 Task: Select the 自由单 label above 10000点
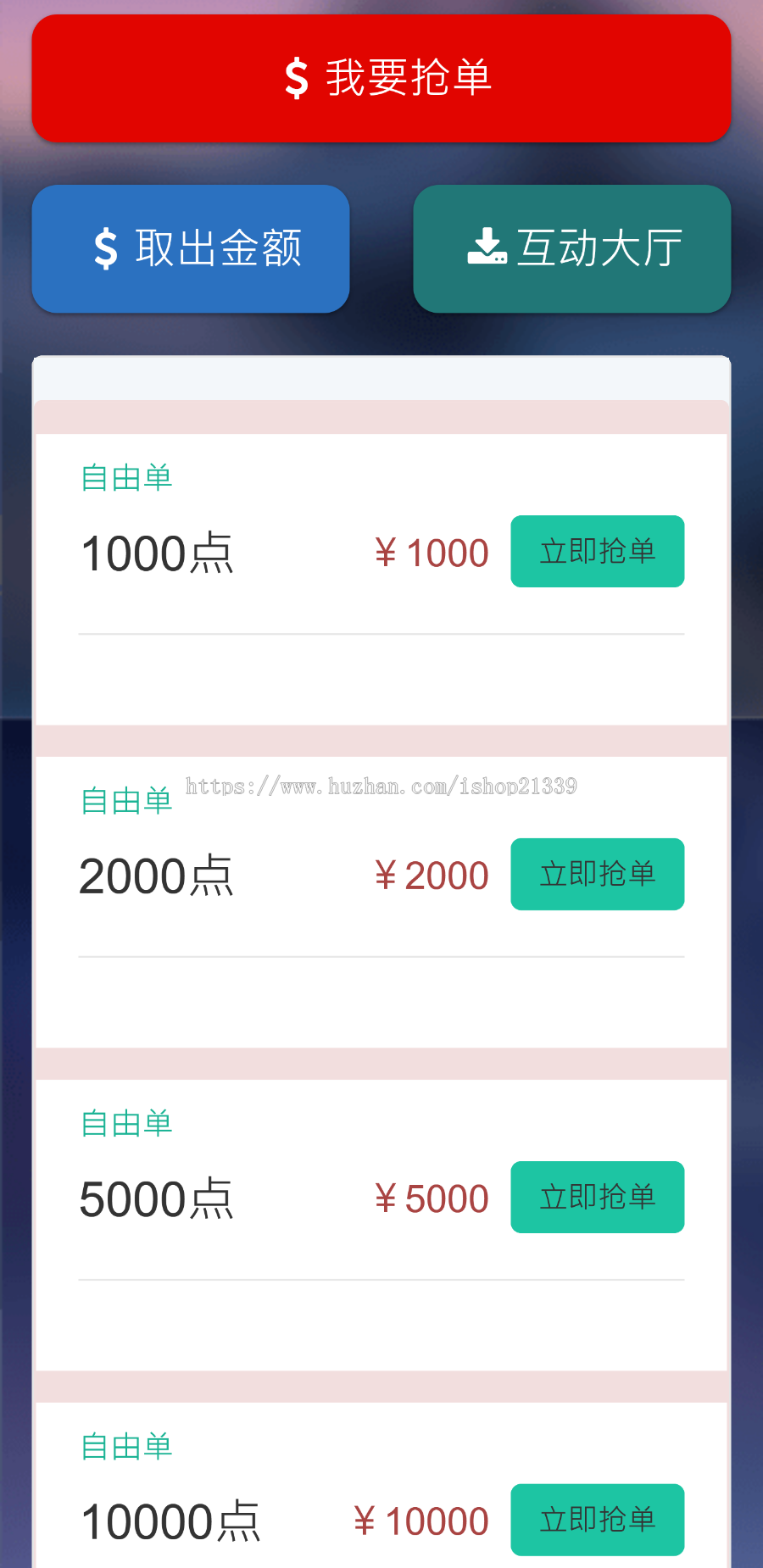tap(126, 1446)
